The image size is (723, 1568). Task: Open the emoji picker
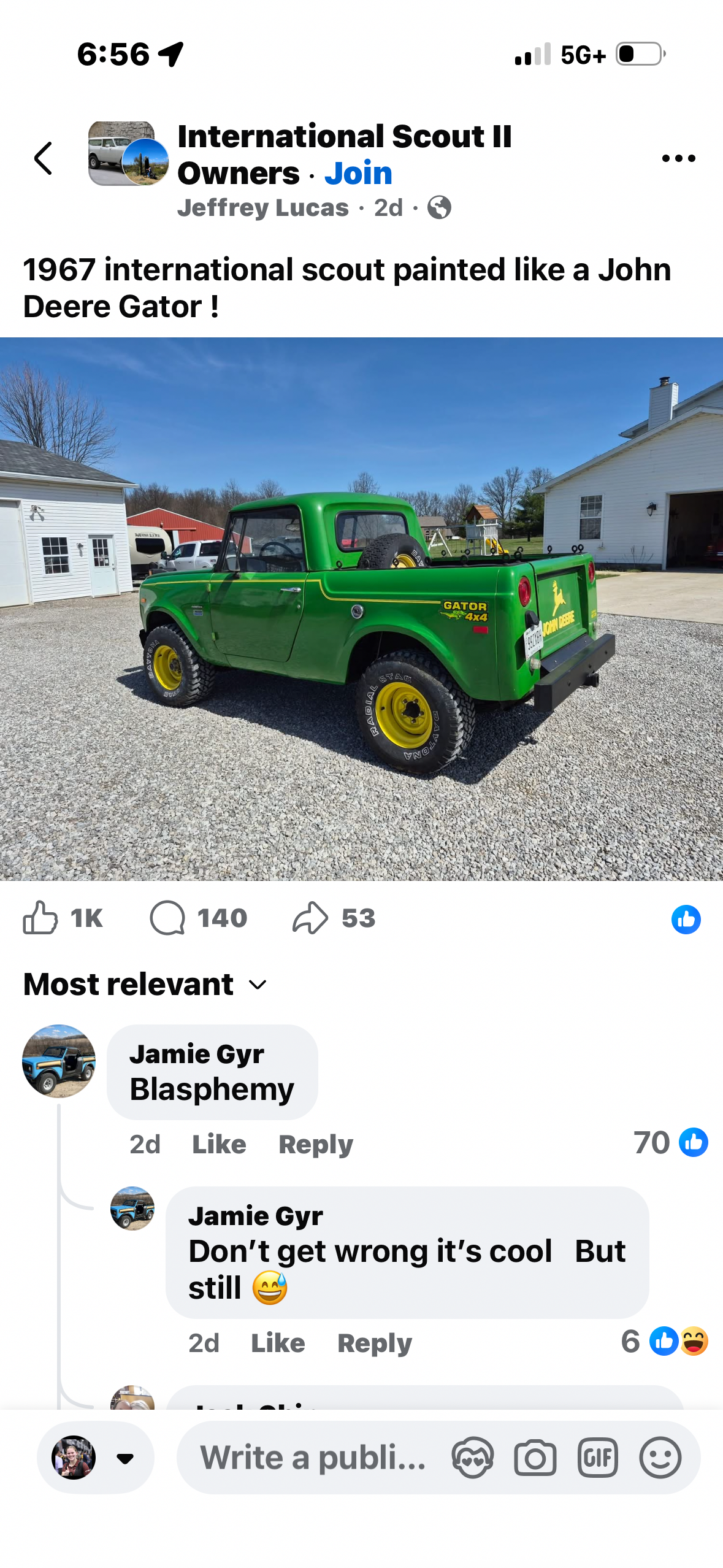point(660,1458)
